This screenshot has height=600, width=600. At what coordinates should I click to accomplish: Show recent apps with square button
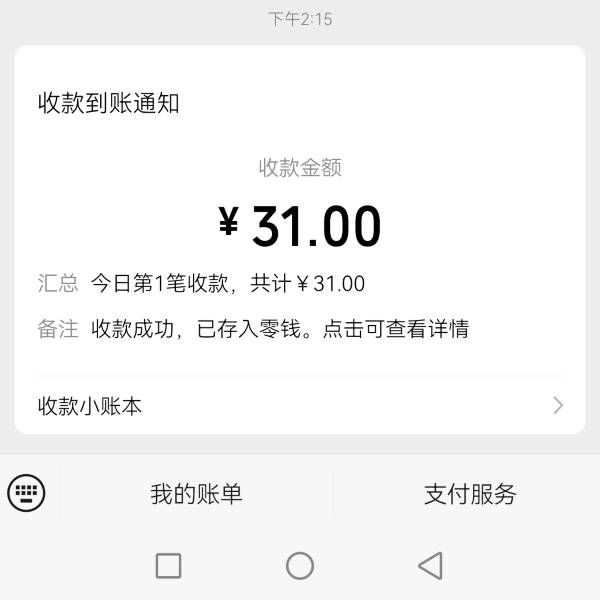click(169, 566)
